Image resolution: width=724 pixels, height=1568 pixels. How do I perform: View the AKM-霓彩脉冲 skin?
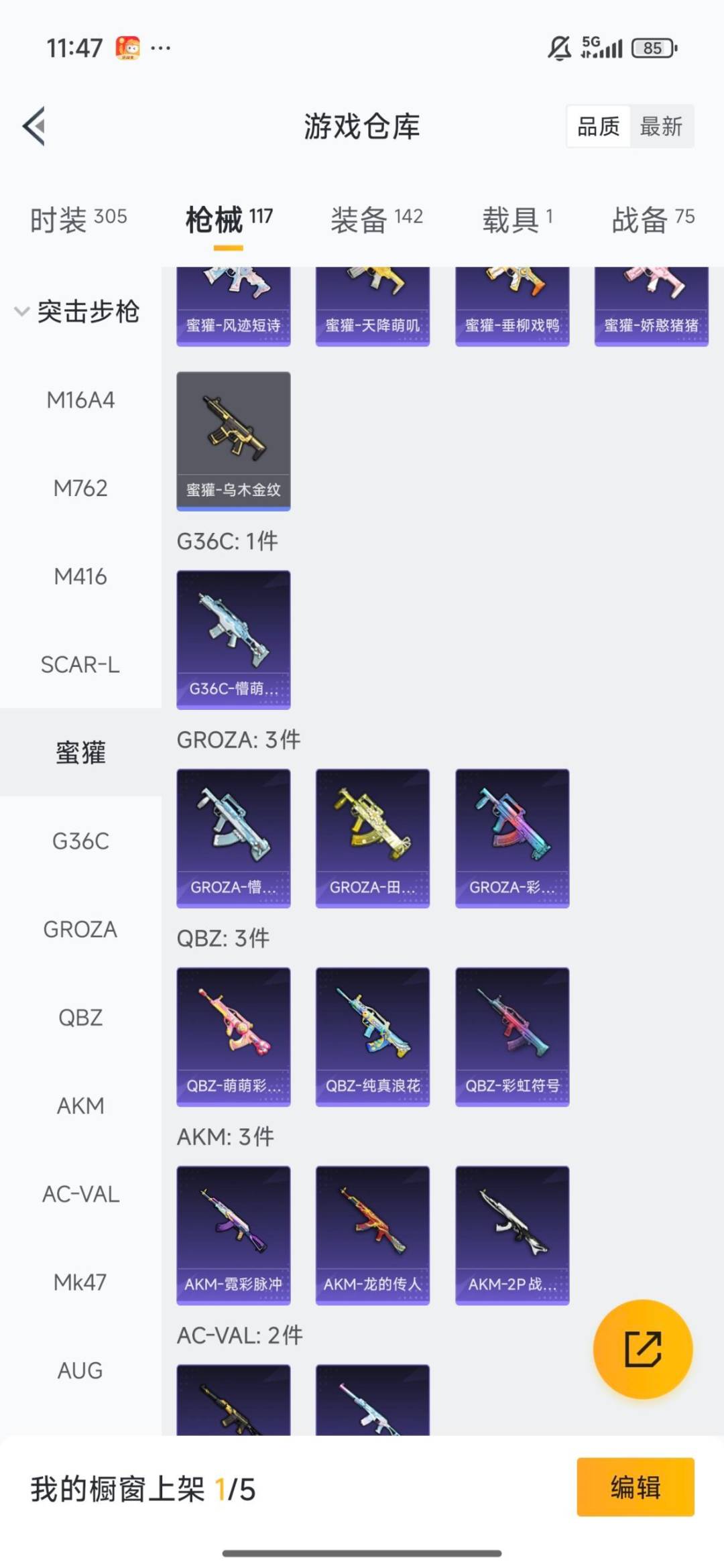[x=233, y=1235]
